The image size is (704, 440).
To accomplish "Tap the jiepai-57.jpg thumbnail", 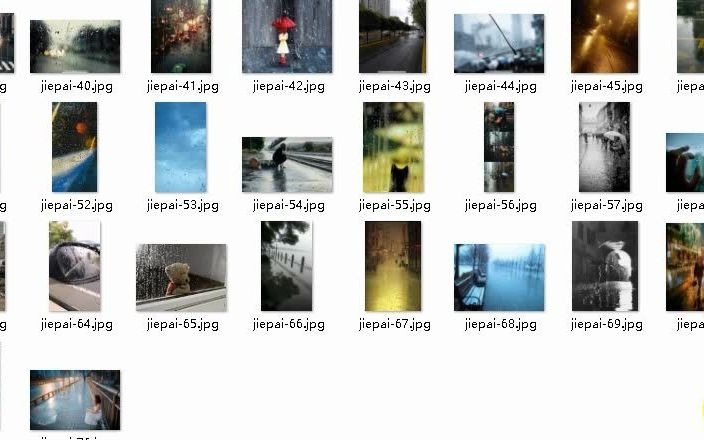I will click(605, 147).
